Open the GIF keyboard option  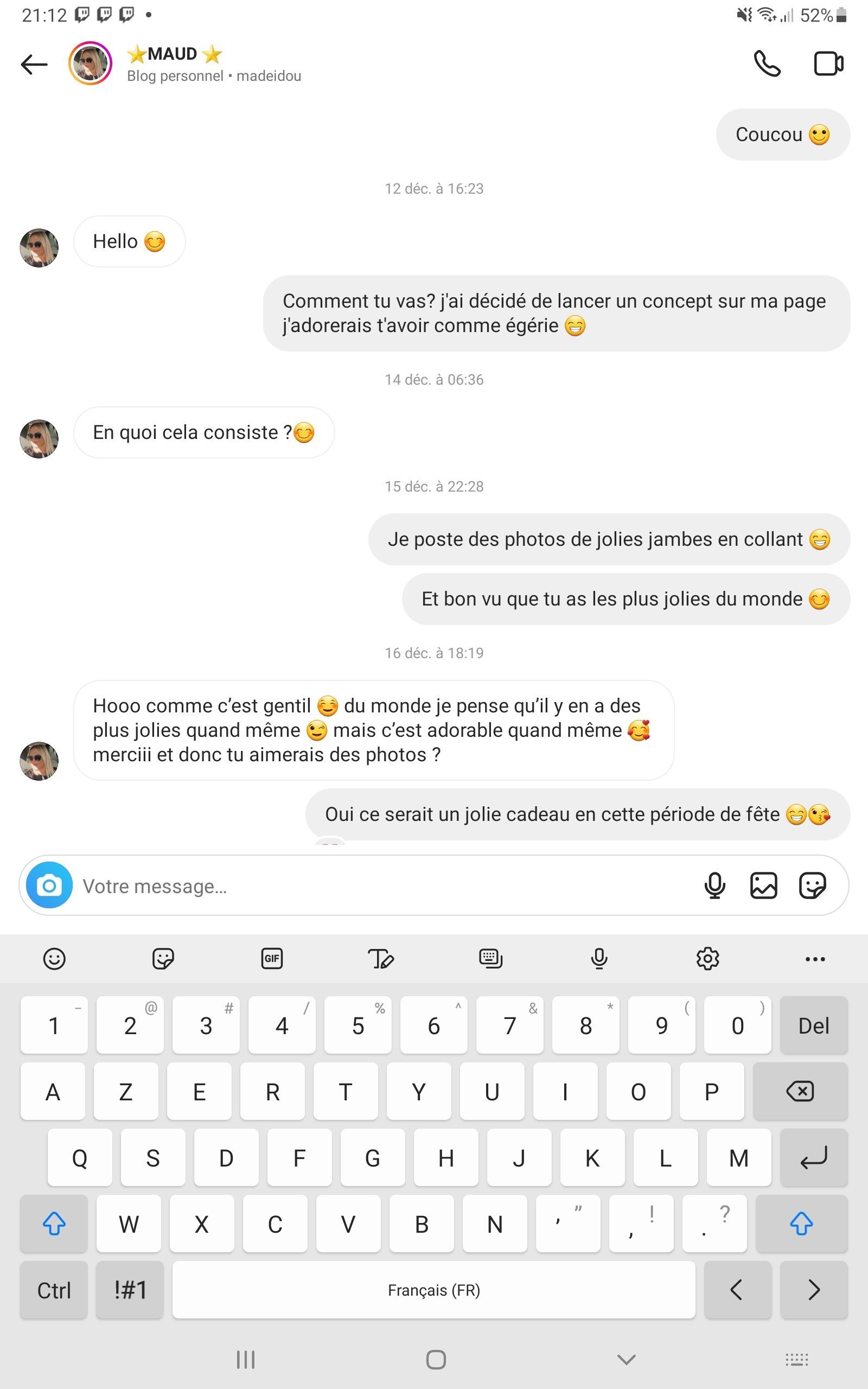click(x=272, y=959)
